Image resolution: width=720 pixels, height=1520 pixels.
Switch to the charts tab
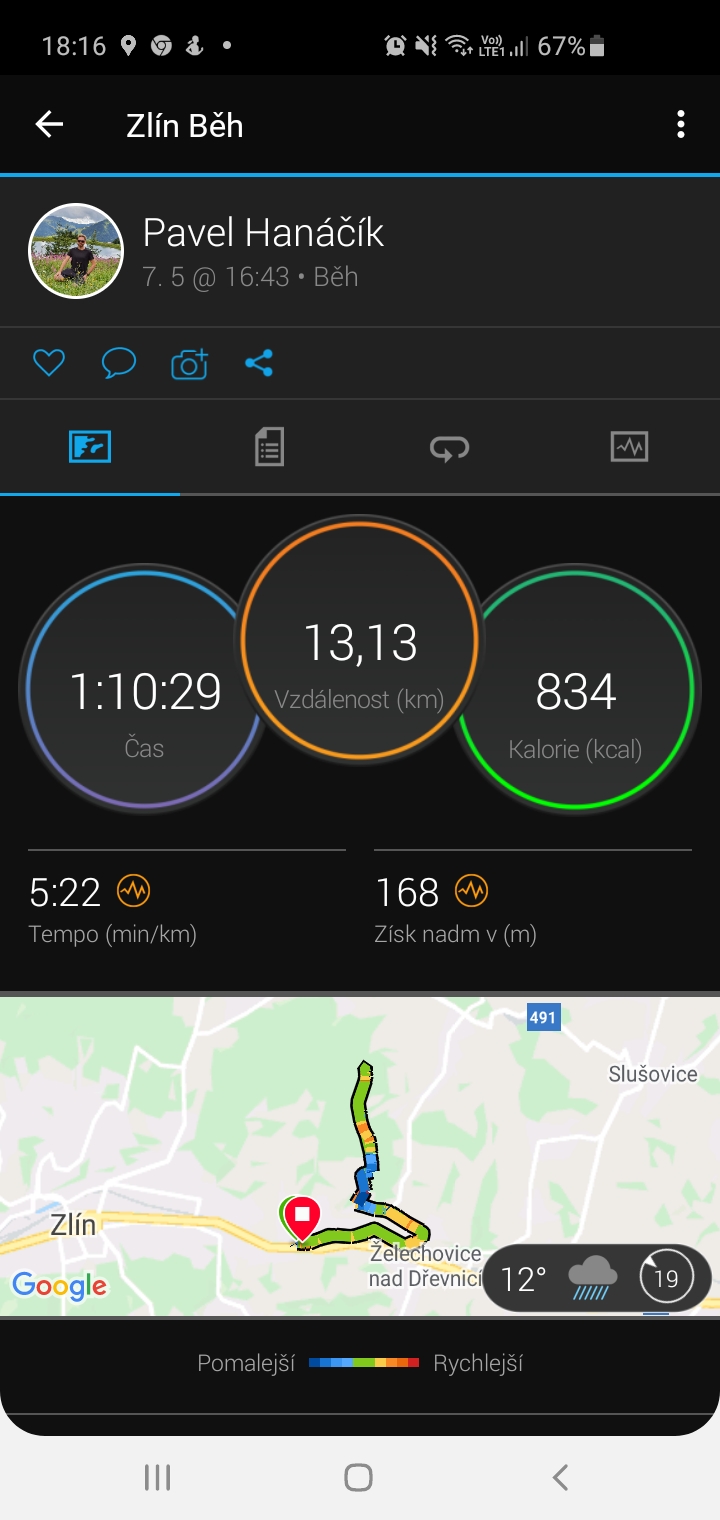tap(629, 446)
